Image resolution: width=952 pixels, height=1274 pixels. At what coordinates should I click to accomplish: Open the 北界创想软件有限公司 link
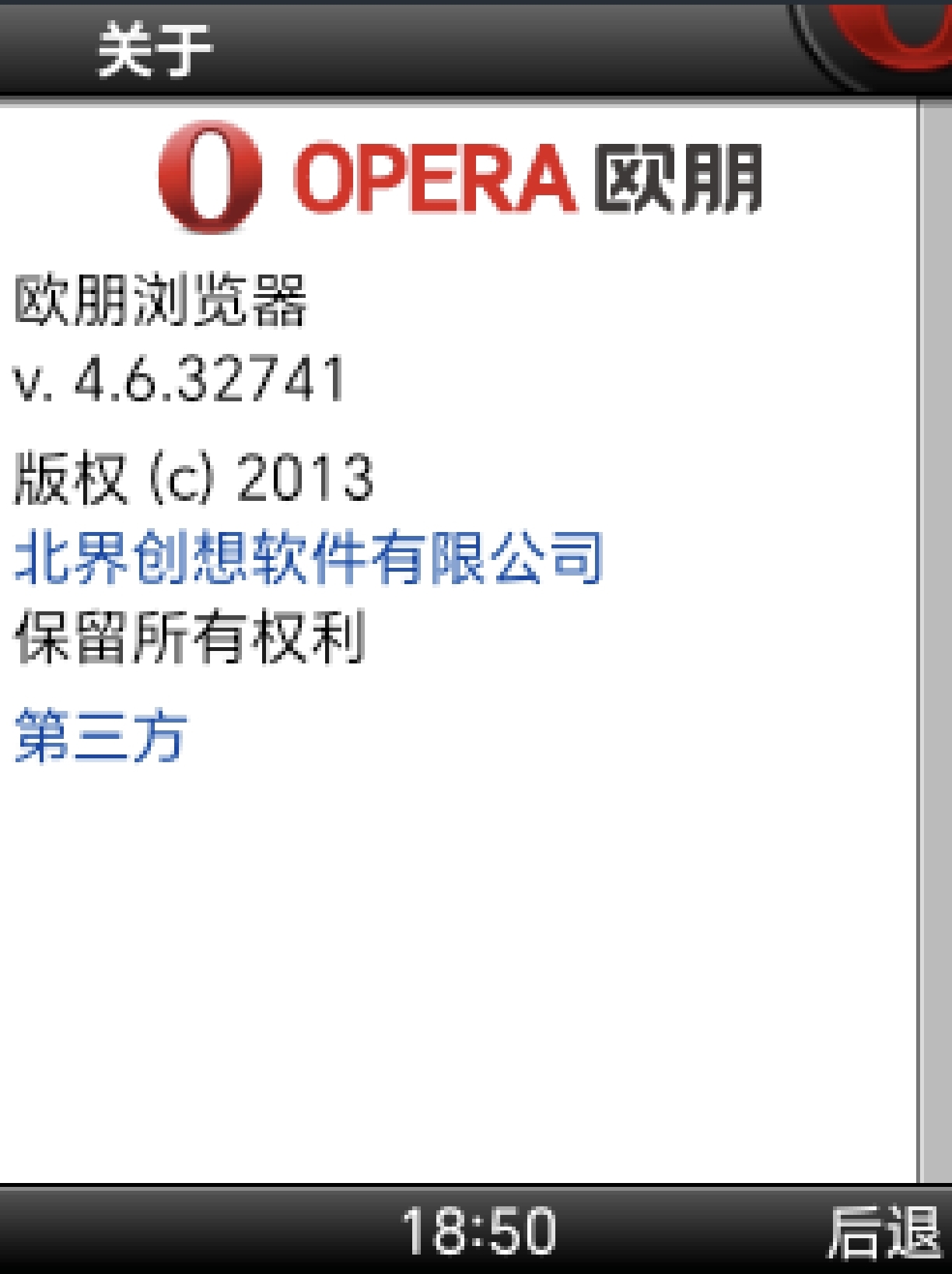(x=309, y=557)
